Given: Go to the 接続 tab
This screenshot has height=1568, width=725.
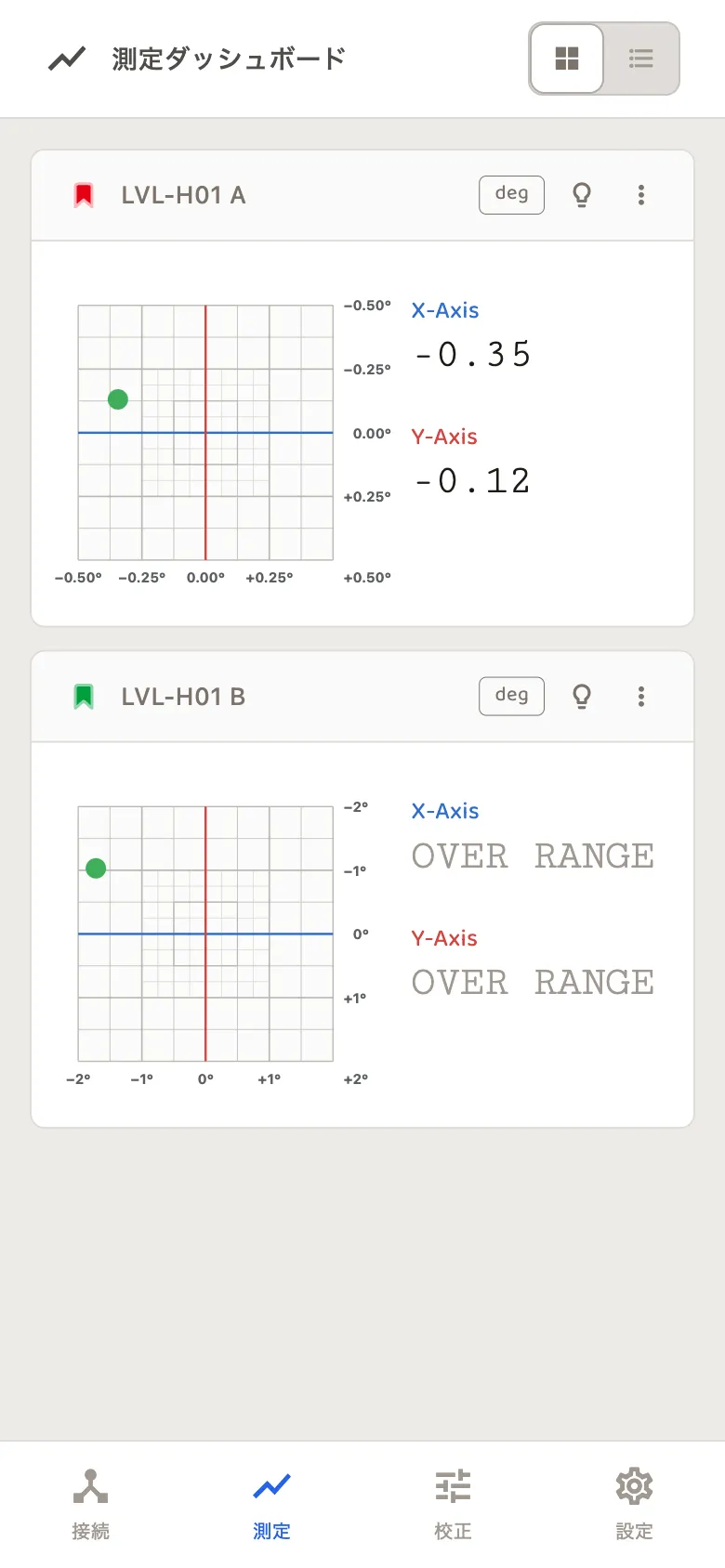Looking at the screenshot, I should pos(91,1505).
